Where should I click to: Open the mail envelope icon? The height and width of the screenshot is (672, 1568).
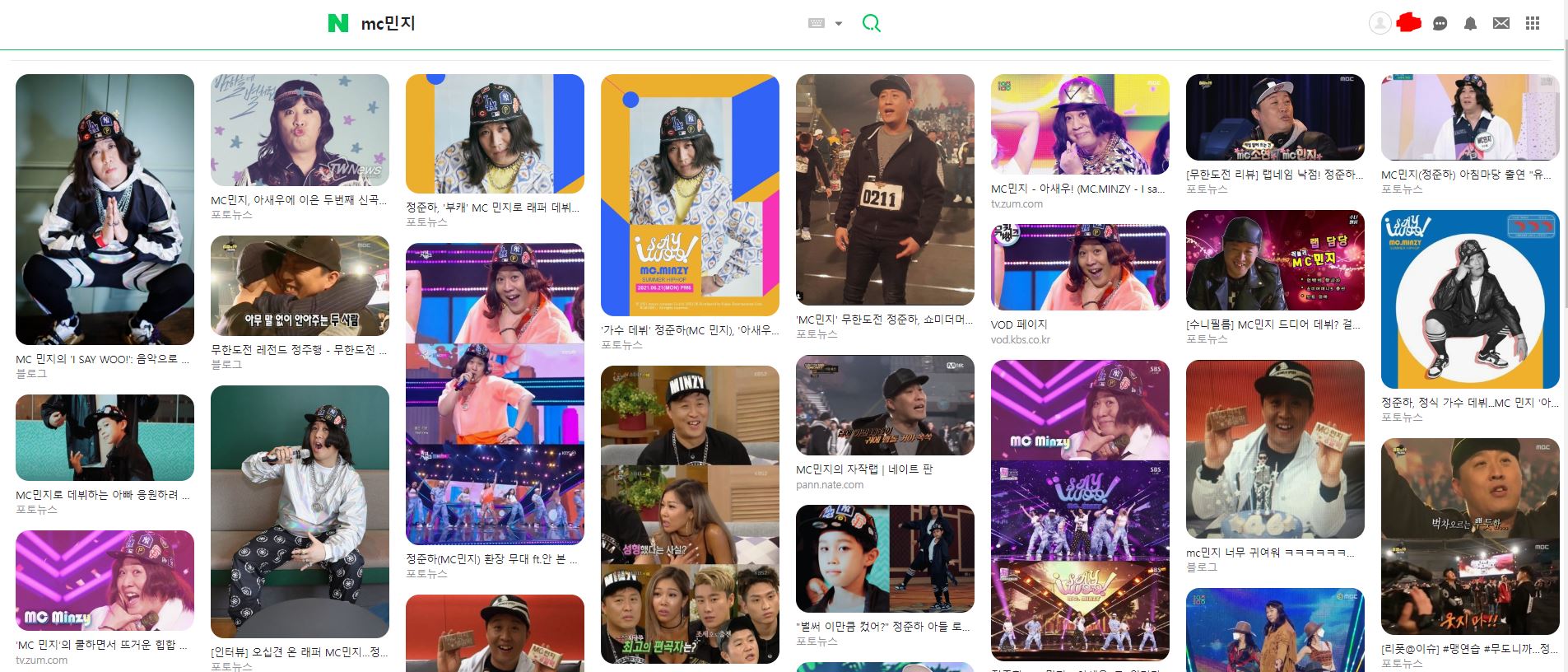tap(1501, 23)
